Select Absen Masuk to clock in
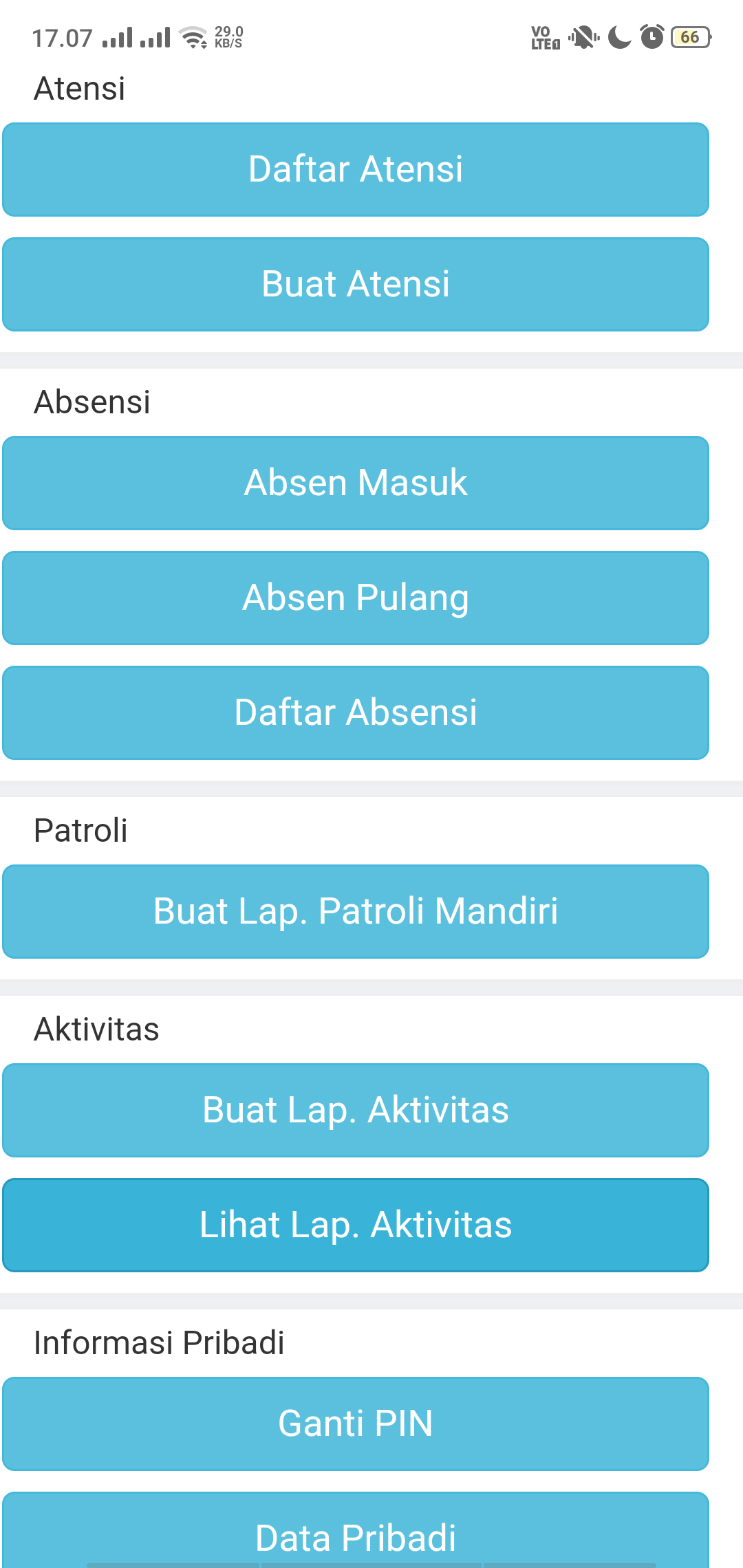The width and height of the screenshot is (743, 1568). click(x=356, y=483)
